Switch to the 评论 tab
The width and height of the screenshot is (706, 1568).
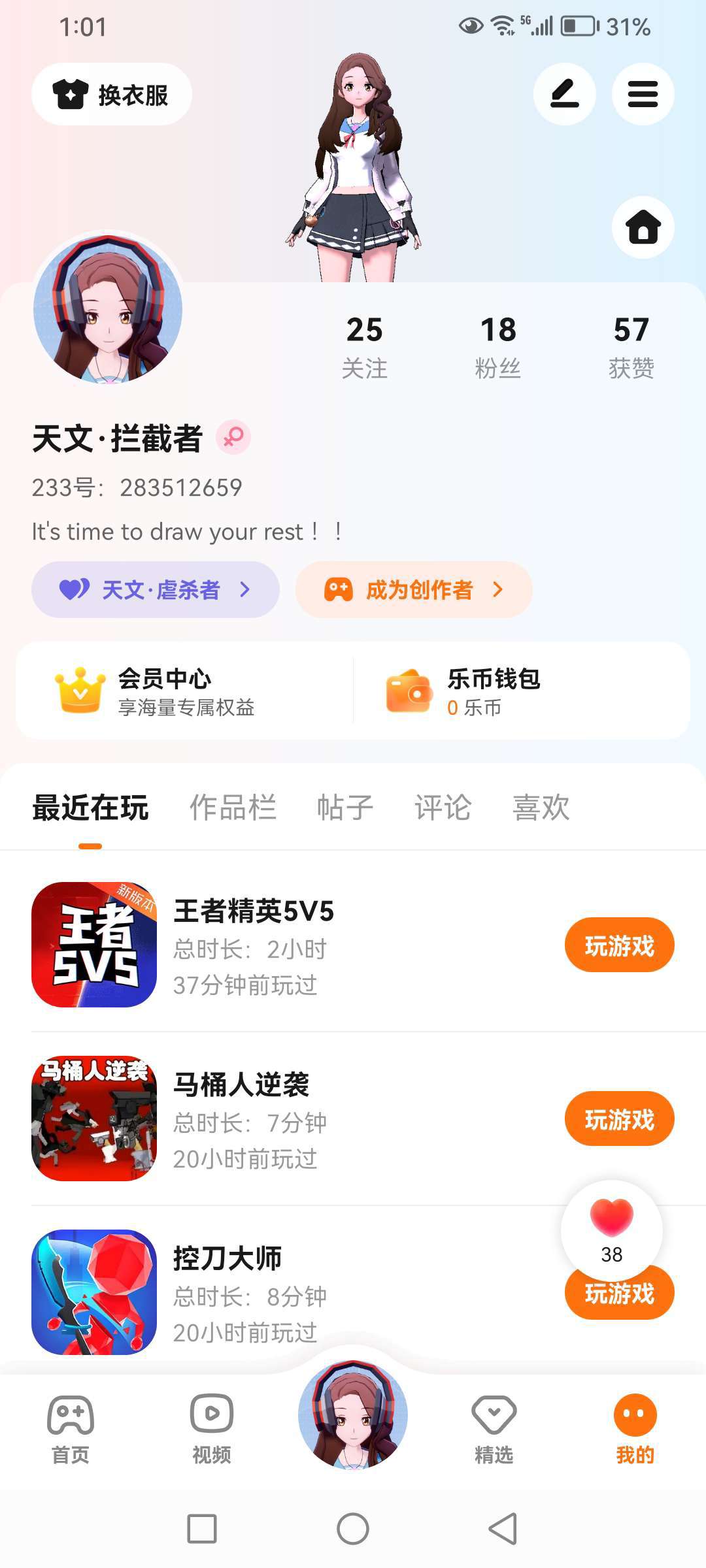coord(443,808)
